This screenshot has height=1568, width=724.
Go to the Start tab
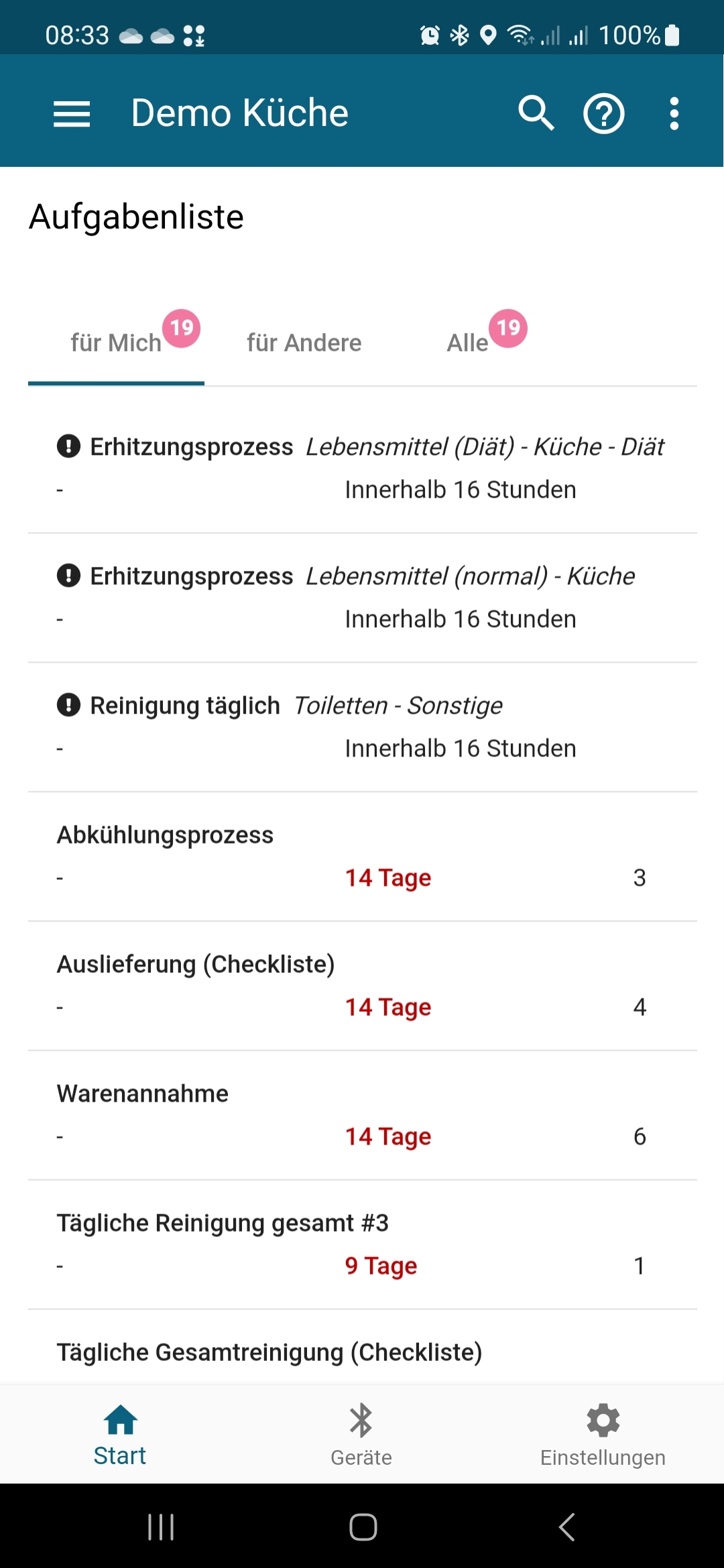click(x=120, y=1434)
